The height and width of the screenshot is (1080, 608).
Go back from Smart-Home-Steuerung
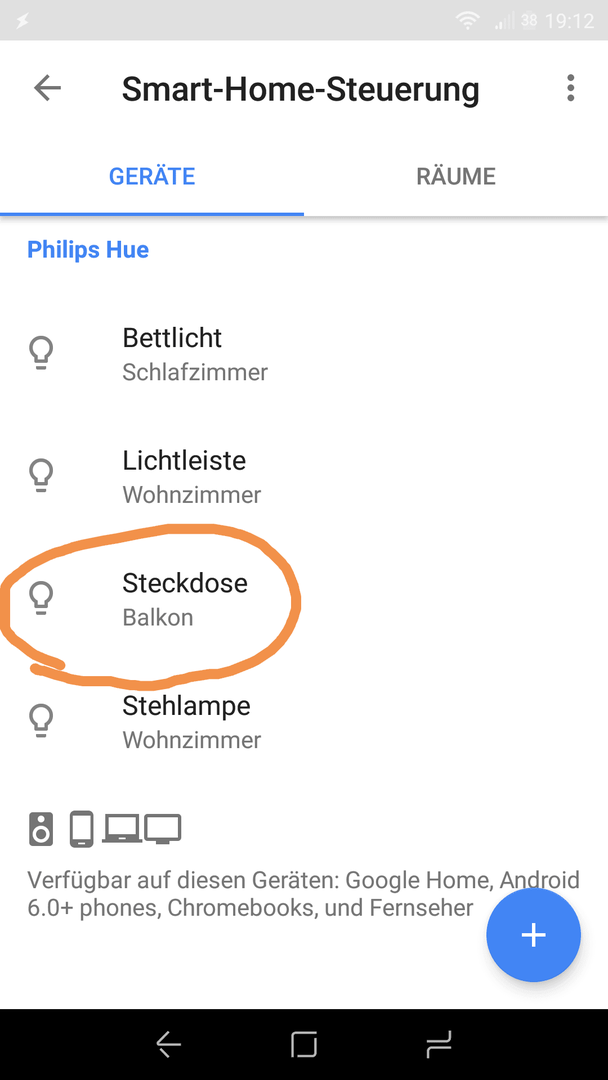click(x=47, y=88)
